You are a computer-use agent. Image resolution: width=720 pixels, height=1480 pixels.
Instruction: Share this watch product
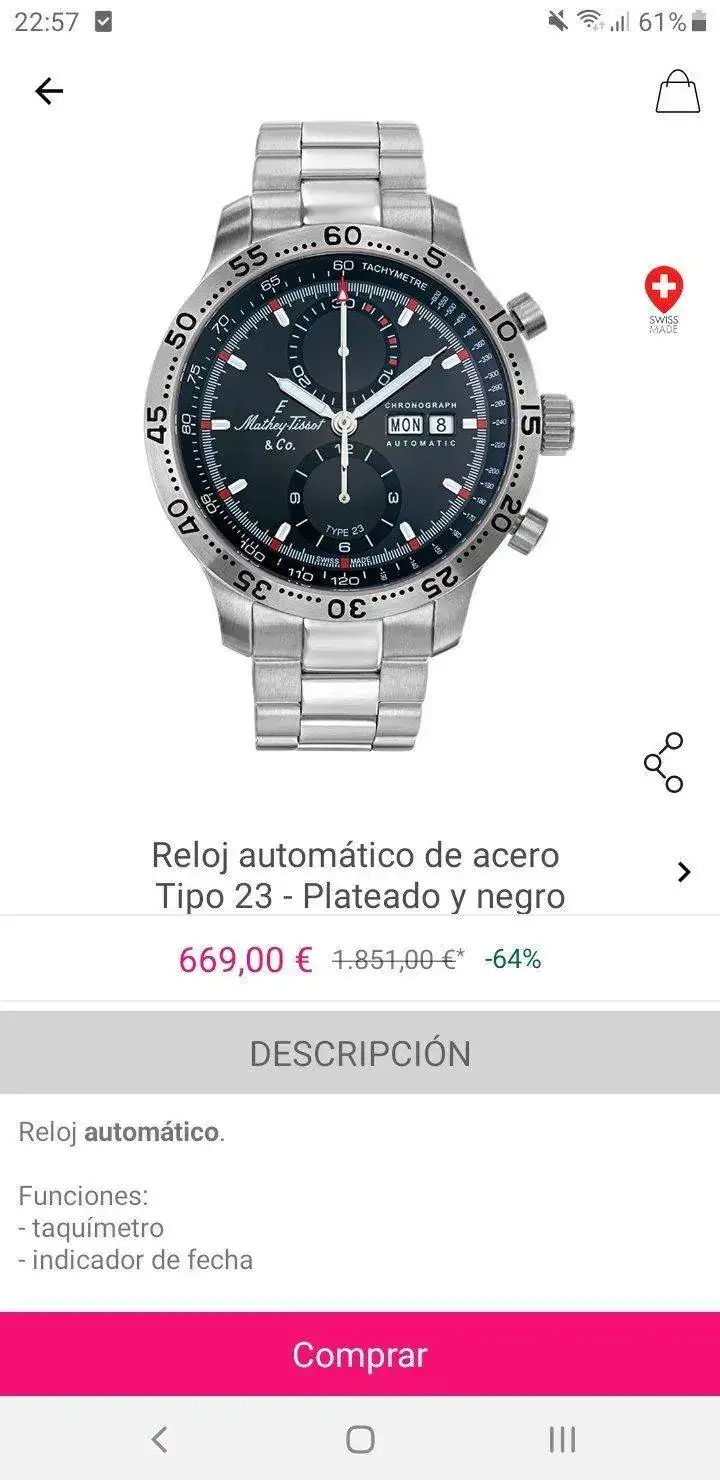point(664,763)
